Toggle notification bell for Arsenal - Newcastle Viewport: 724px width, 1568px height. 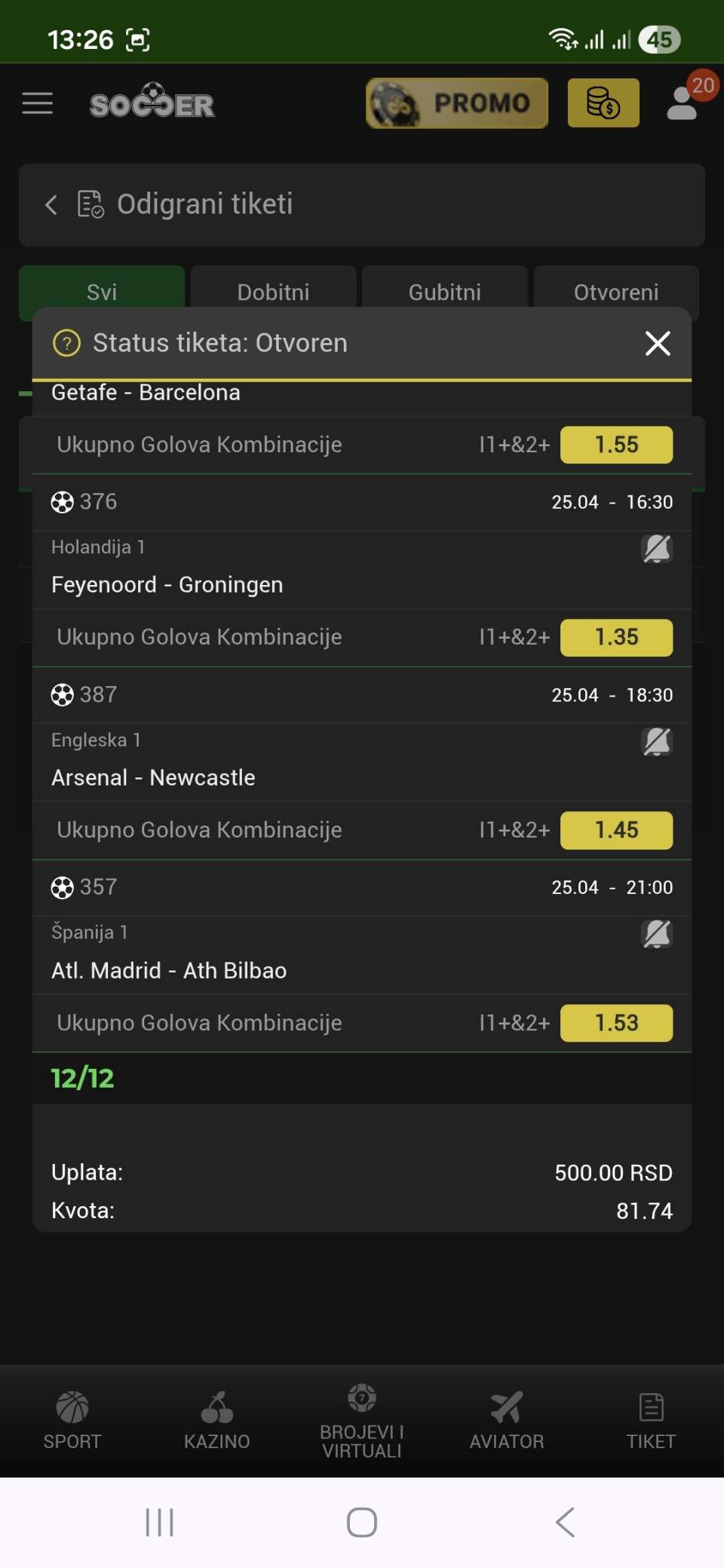pos(657,742)
